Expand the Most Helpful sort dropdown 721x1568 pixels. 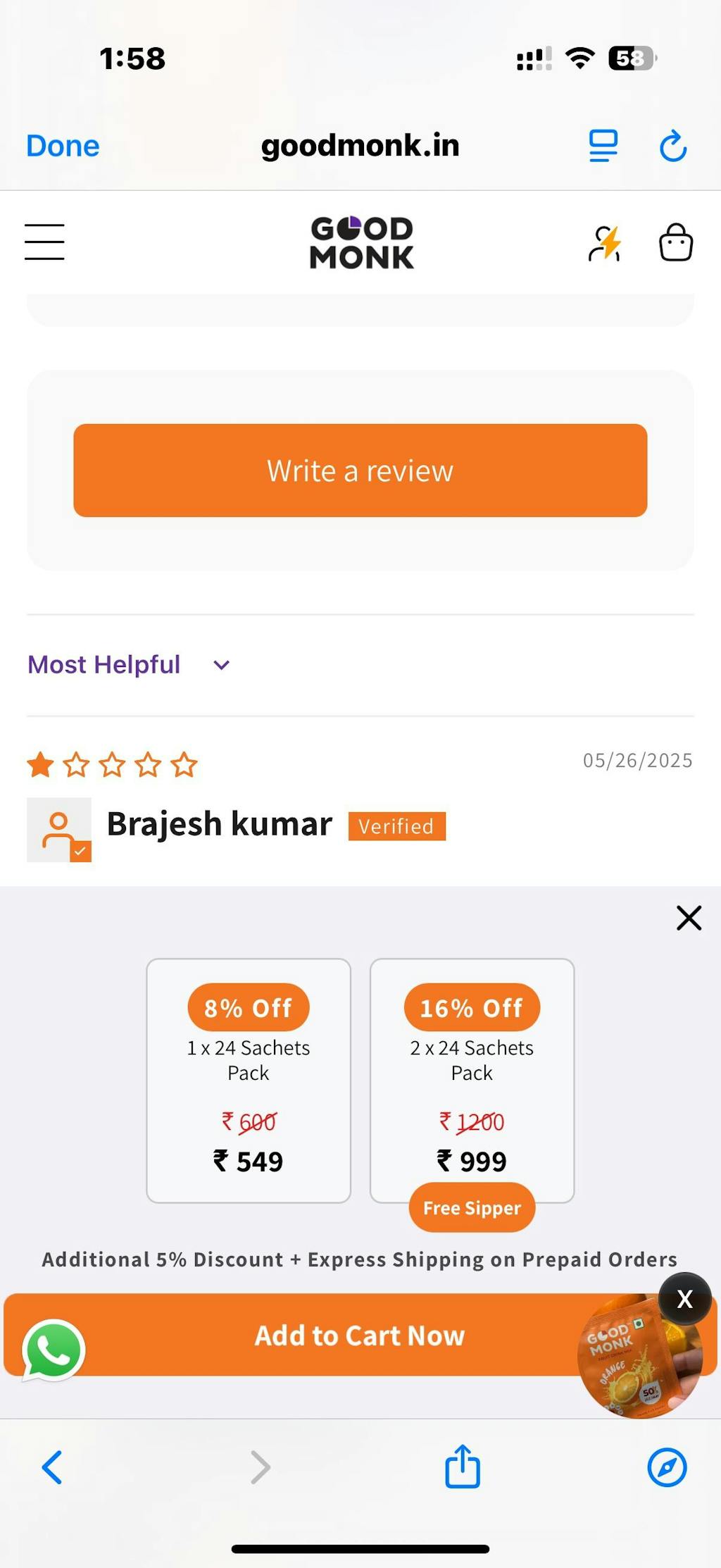tap(129, 664)
